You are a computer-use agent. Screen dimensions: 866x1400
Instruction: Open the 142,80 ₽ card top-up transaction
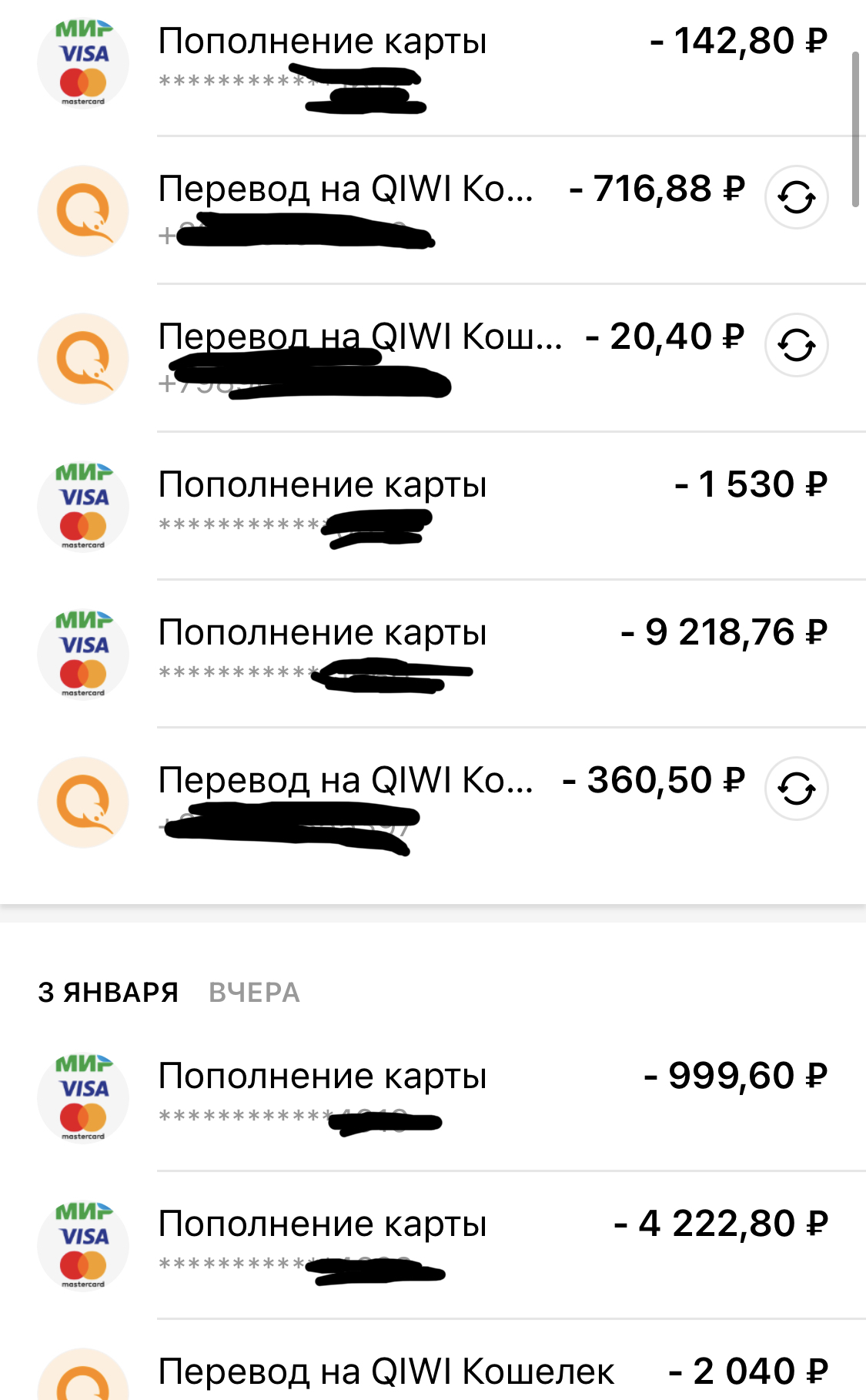click(x=431, y=62)
